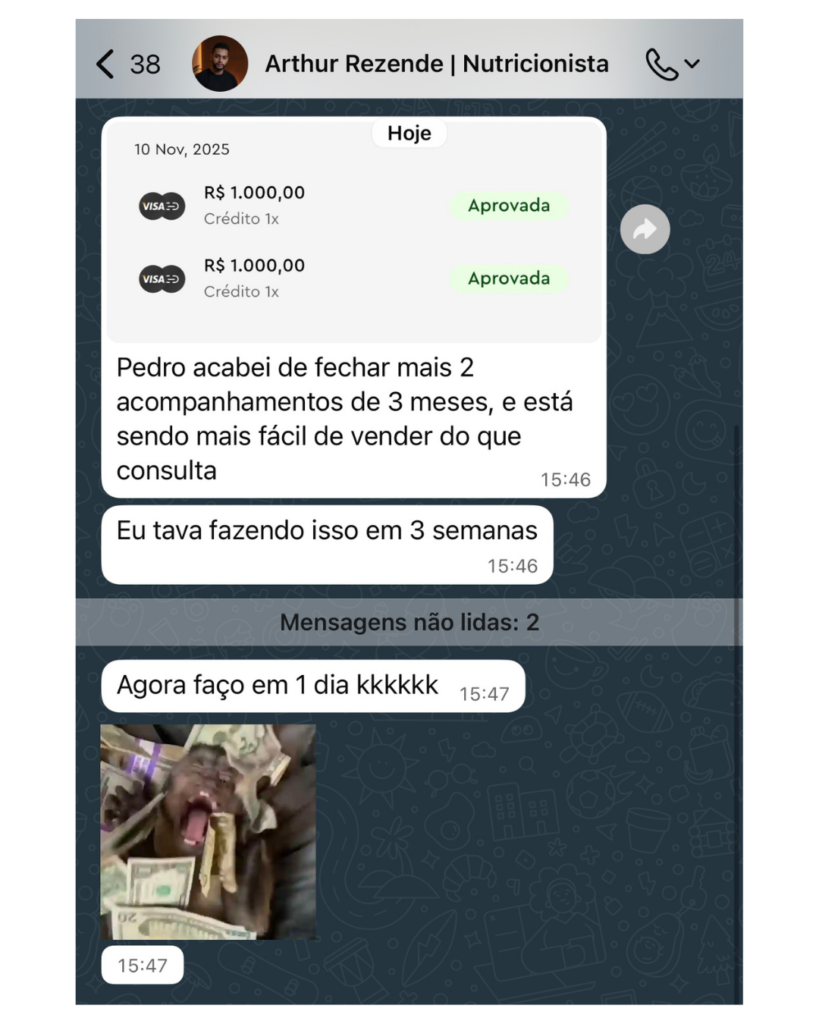Viewport: 819px width, 1024px height.
Task: Open the money GIF sent at 15:47
Action: click(x=208, y=832)
